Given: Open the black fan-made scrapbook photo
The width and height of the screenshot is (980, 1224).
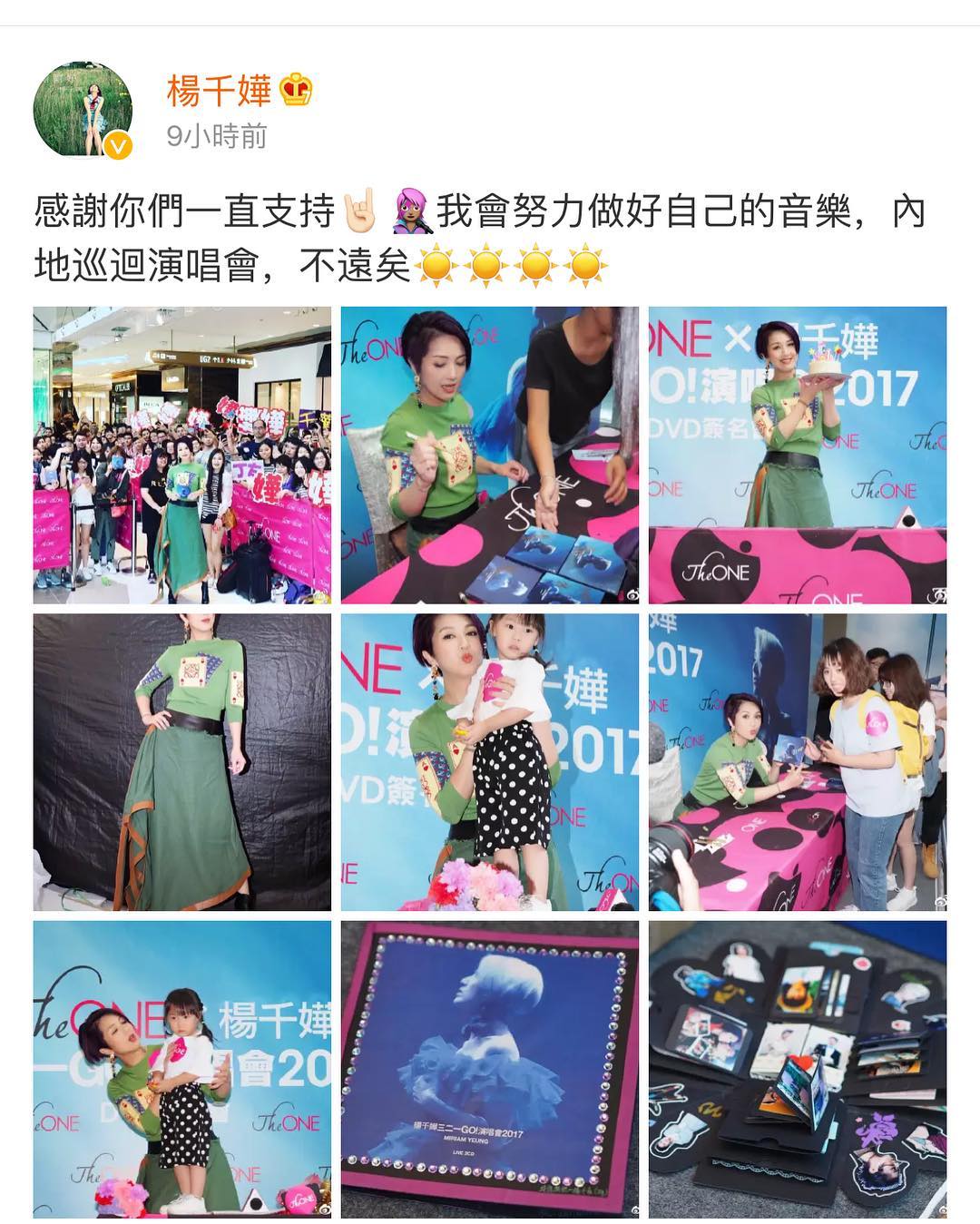Looking at the screenshot, I should point(797,1069).
